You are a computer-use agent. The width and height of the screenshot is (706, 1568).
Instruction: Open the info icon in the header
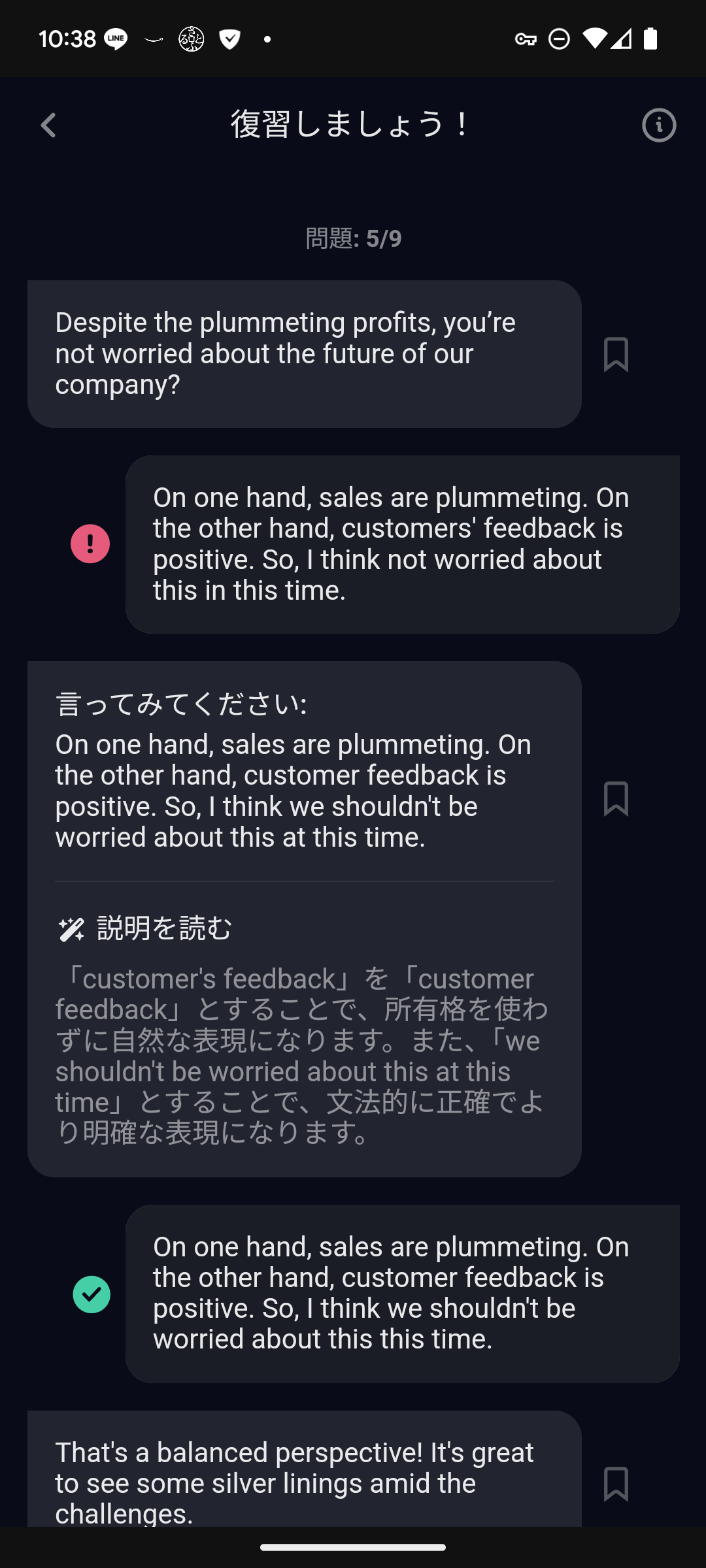coord(659,125)
